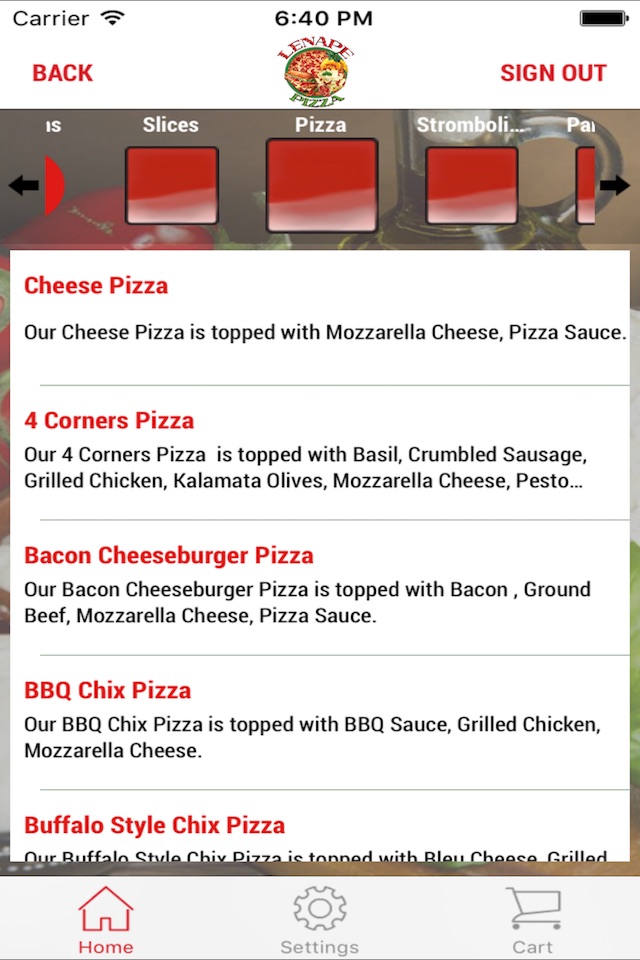This screenshot has height=960, width=640.
Task: Select the Slices category
Action: coord(171,184)
